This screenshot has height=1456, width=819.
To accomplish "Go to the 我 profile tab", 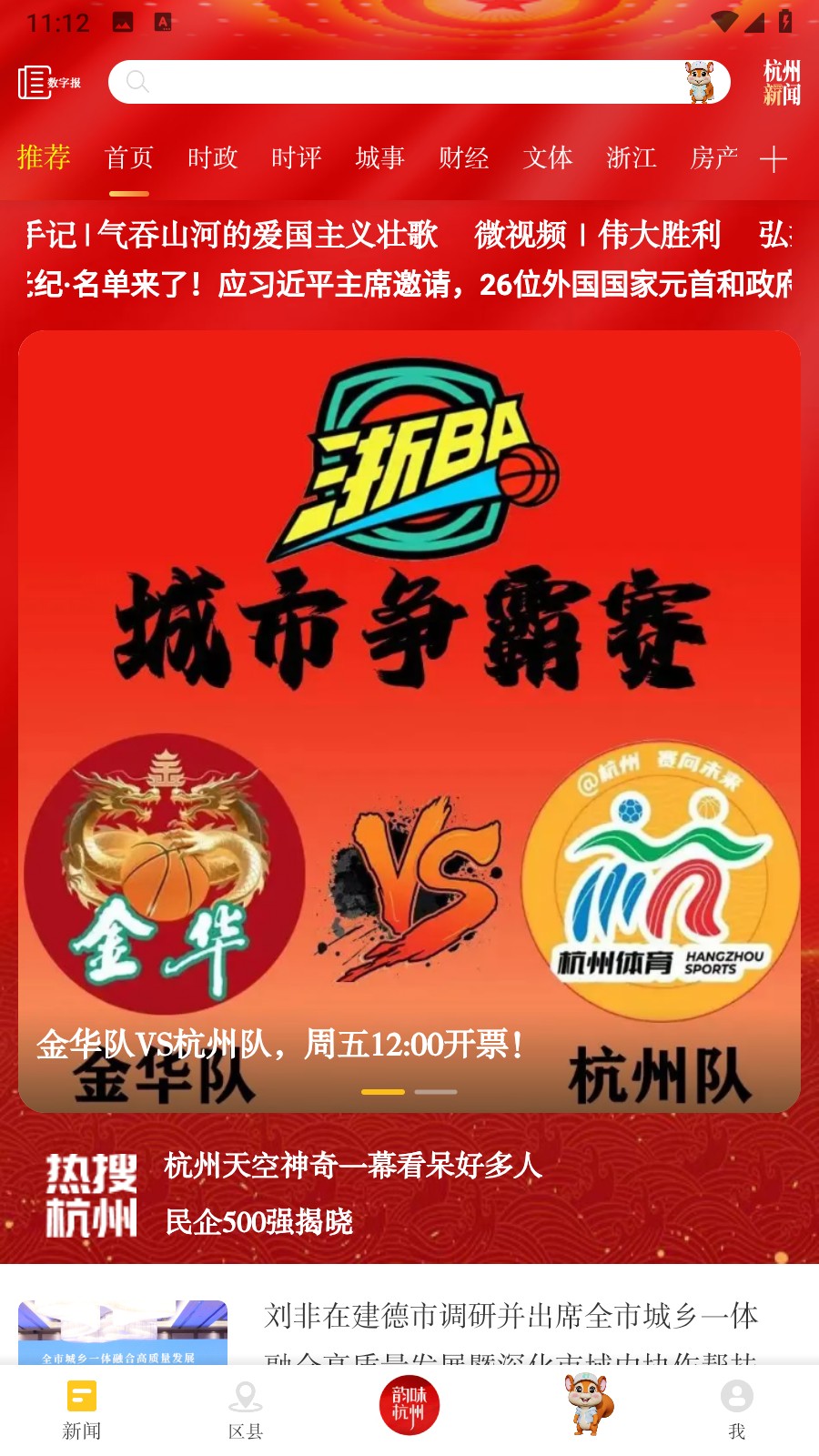I will pos(736,1410).
